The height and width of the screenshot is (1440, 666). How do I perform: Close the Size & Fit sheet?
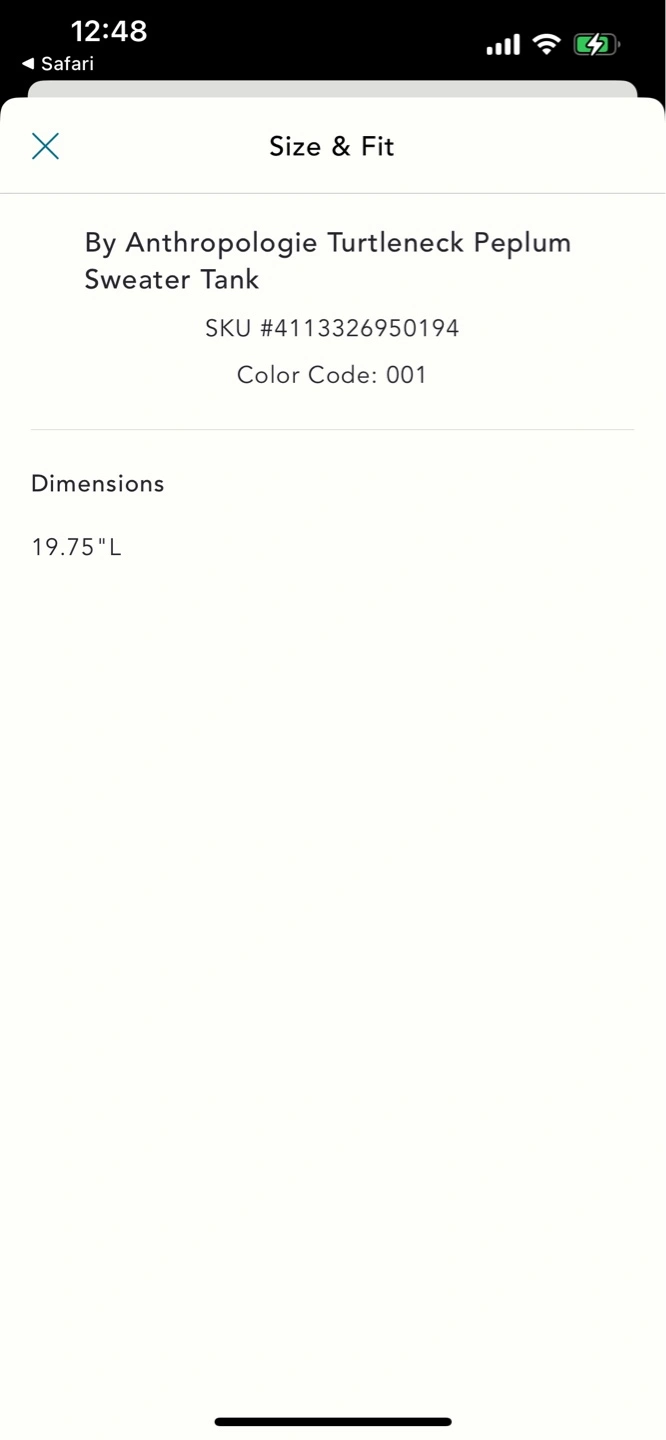tap(45, 146)
